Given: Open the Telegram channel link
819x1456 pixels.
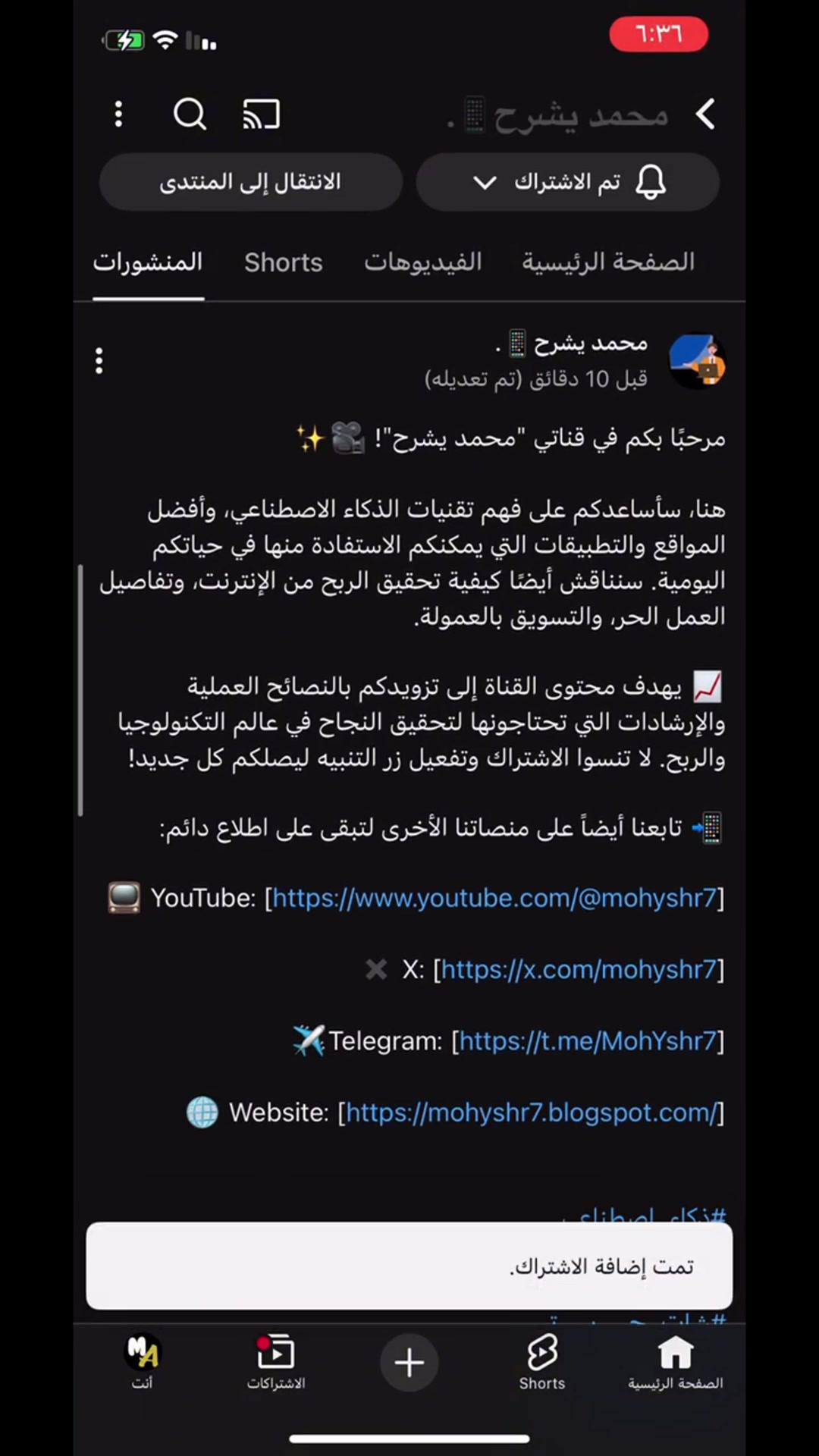Looking at the screenshot, I should click(587, 1040).
